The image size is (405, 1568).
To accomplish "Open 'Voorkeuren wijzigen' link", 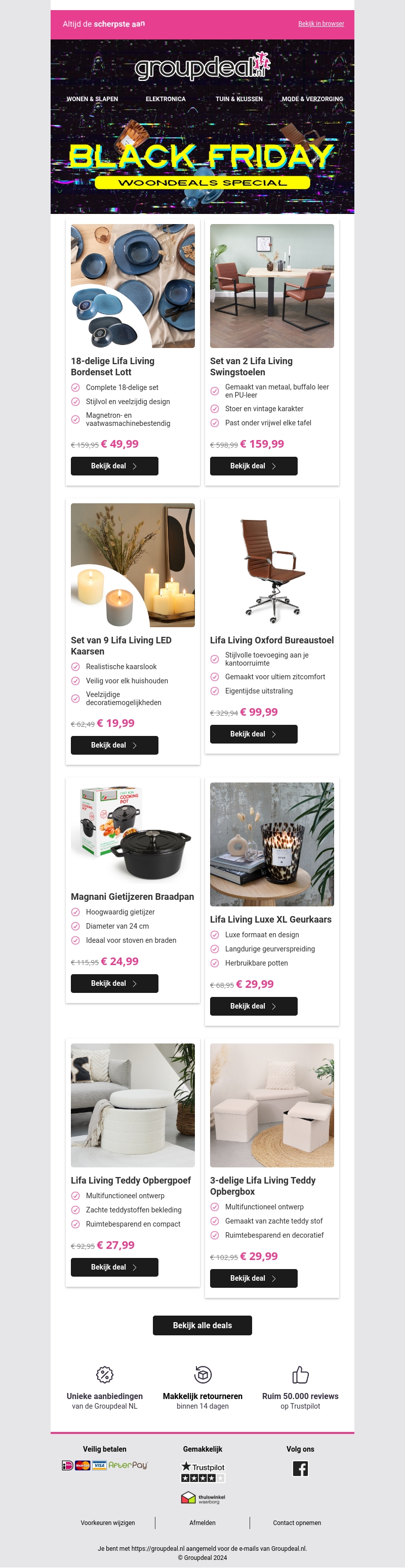I will [x=108, y=1522].
